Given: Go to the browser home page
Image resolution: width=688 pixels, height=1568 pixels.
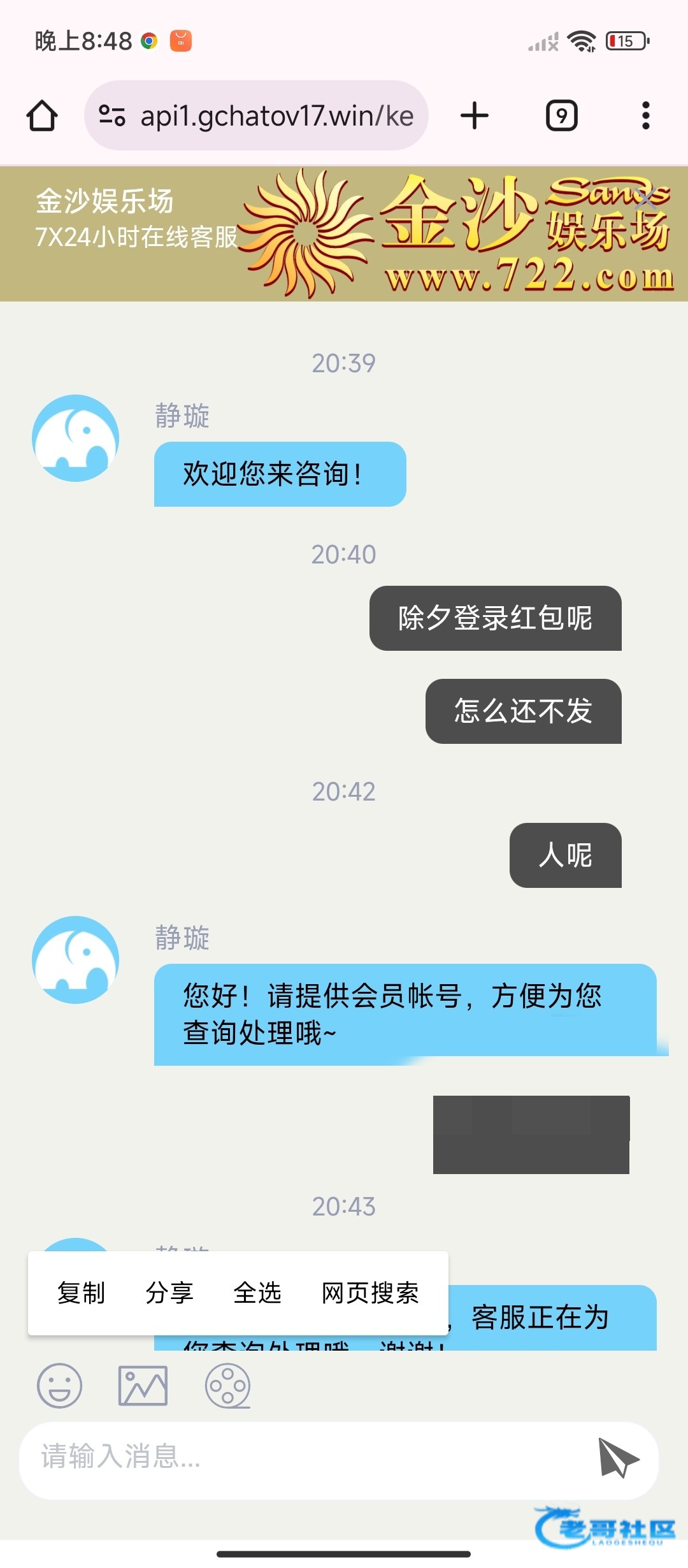Looking at the screenshot, I should (42, 116).
